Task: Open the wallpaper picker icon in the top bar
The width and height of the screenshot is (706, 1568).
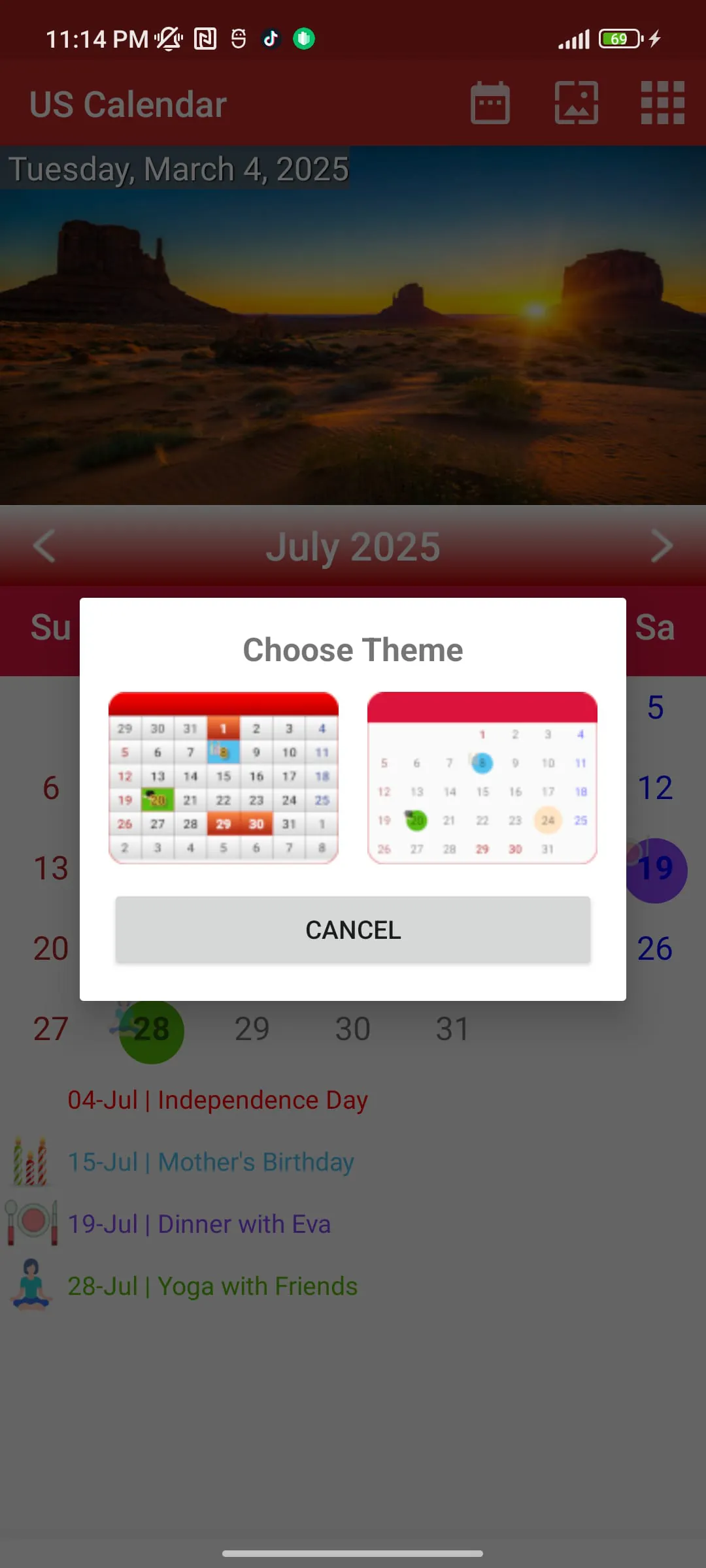Action: tap(576, 103)
